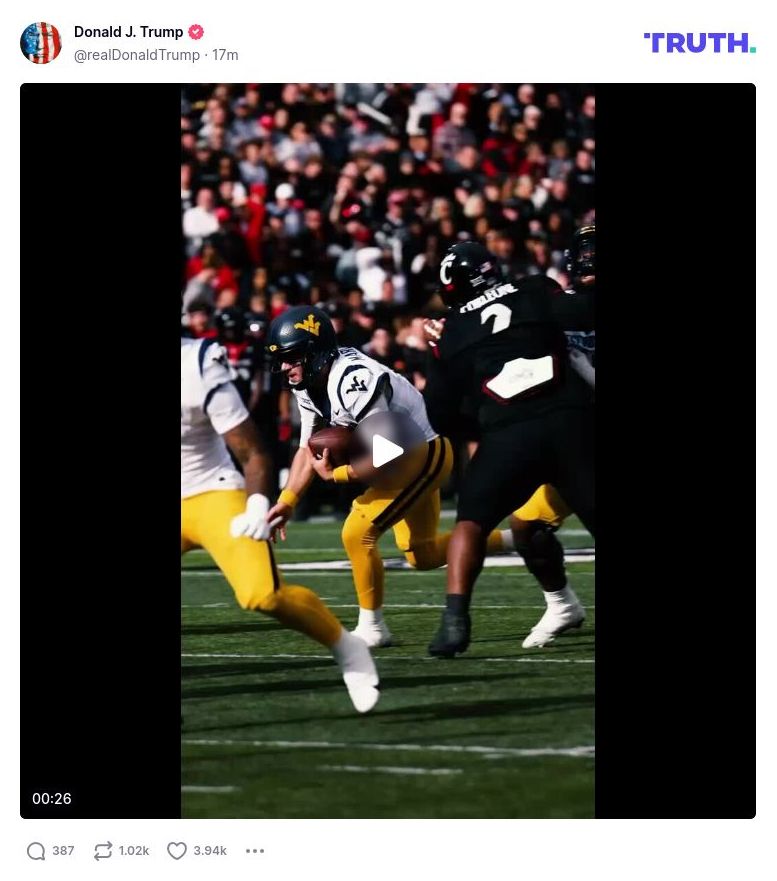Open the @realDonaldTrump profile link

point(137,55)
